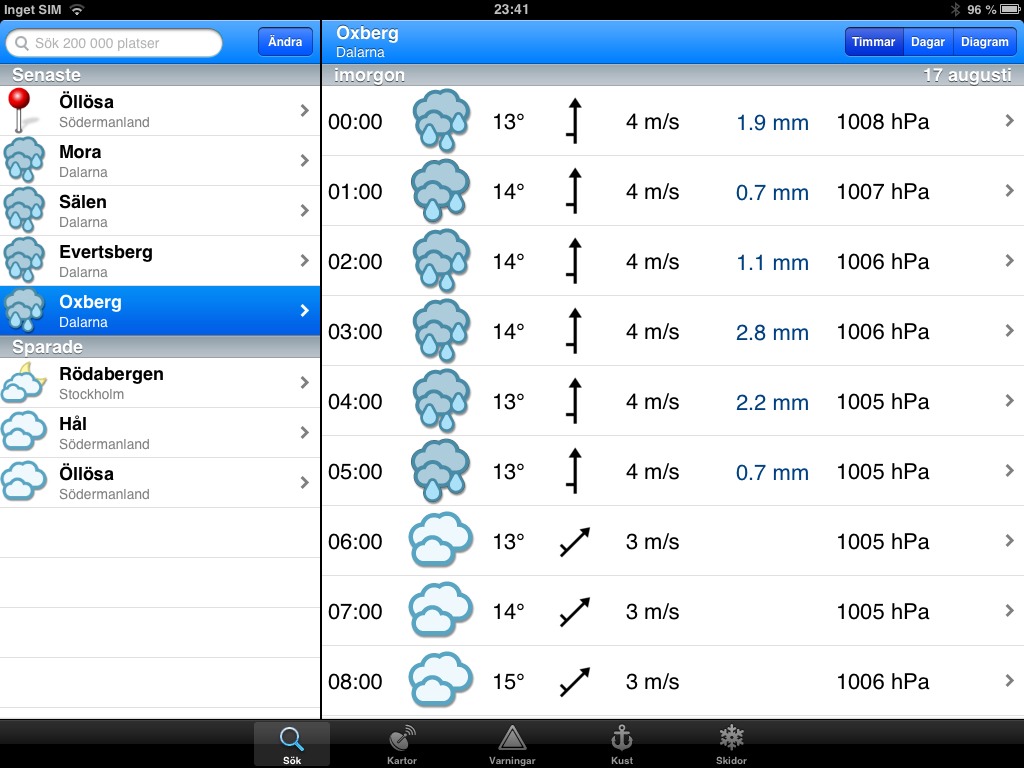This screenshot has height=768, width=1024.
Task: Switch to the Dagar view
Action: click(x=927, y=42)
